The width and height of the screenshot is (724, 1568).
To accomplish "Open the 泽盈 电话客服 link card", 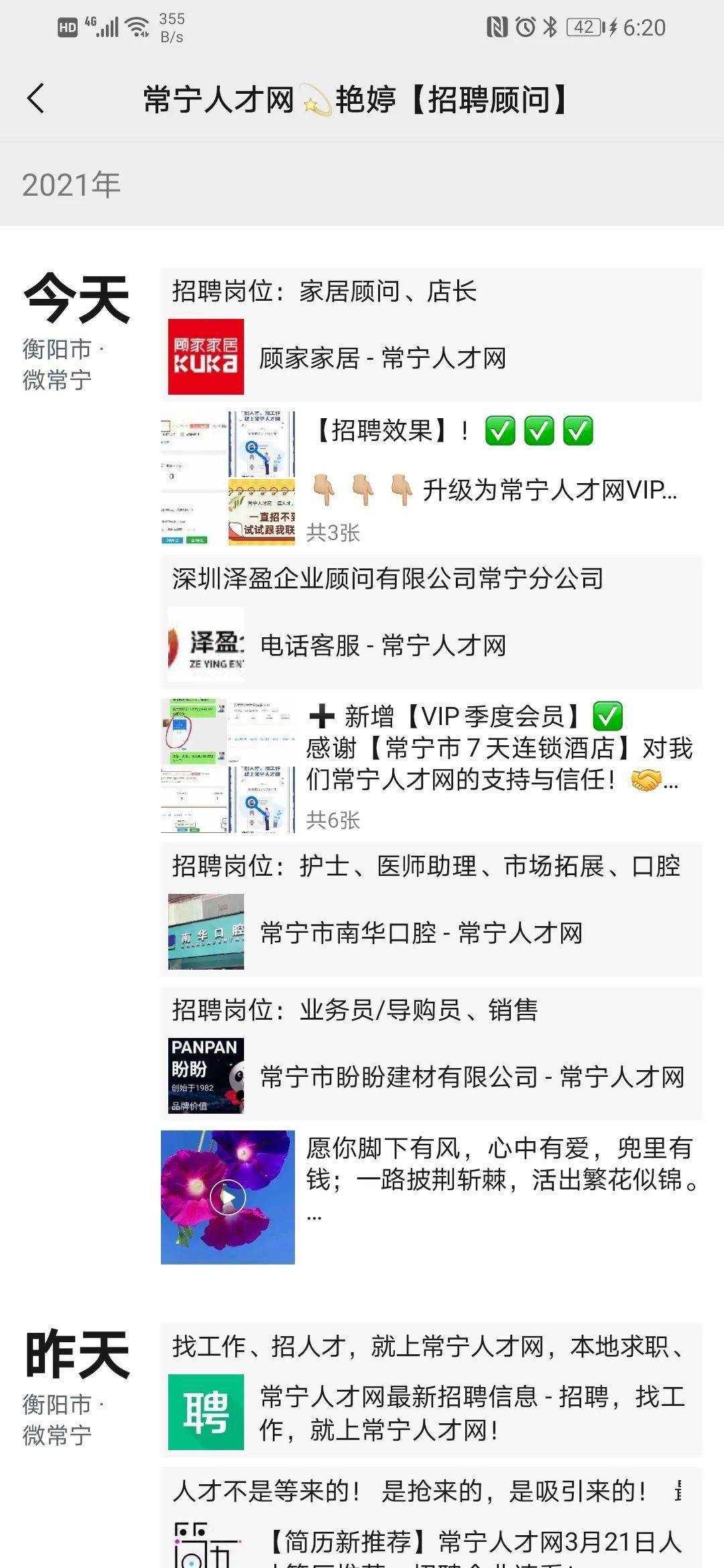I will pos(432,622).
